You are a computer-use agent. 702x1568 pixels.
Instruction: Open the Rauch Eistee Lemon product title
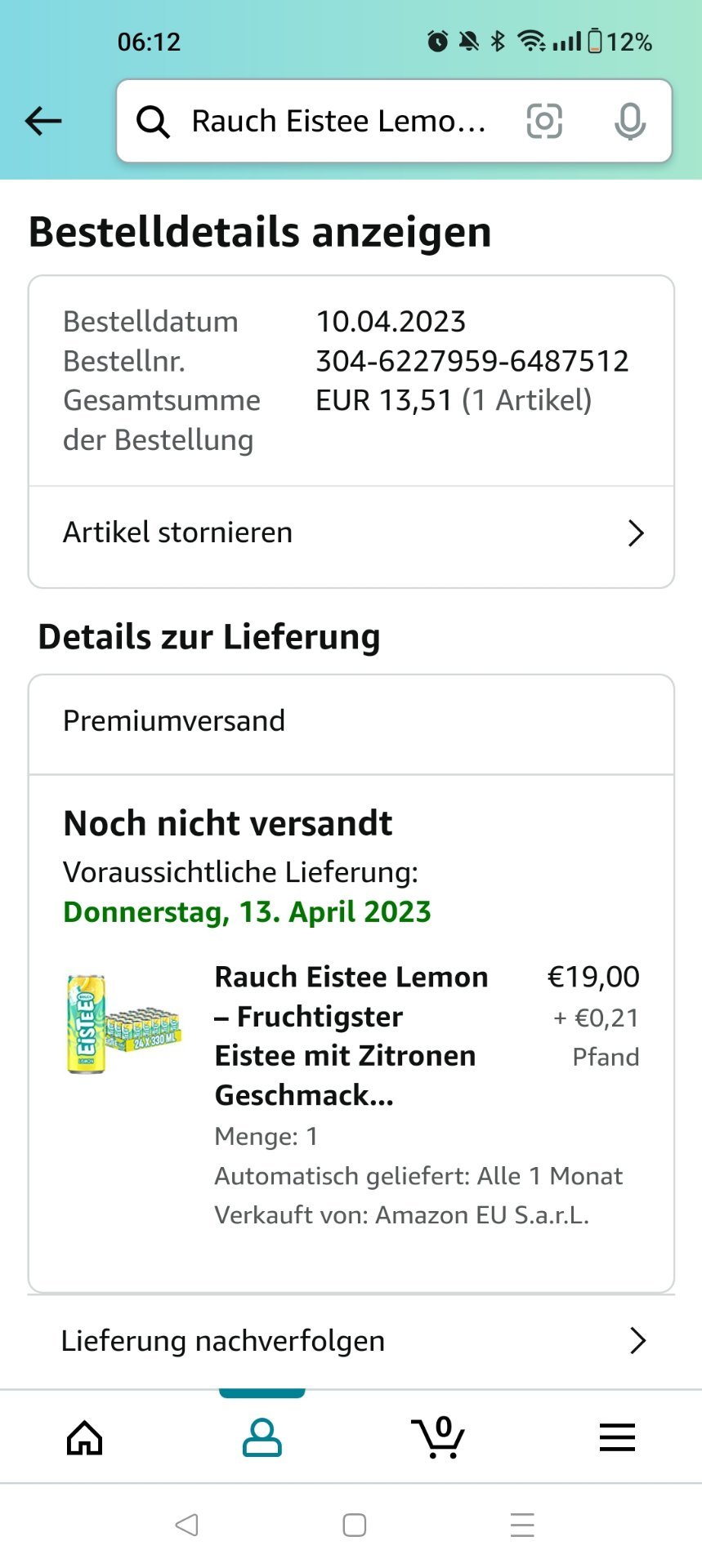(x=351, y=1036)
